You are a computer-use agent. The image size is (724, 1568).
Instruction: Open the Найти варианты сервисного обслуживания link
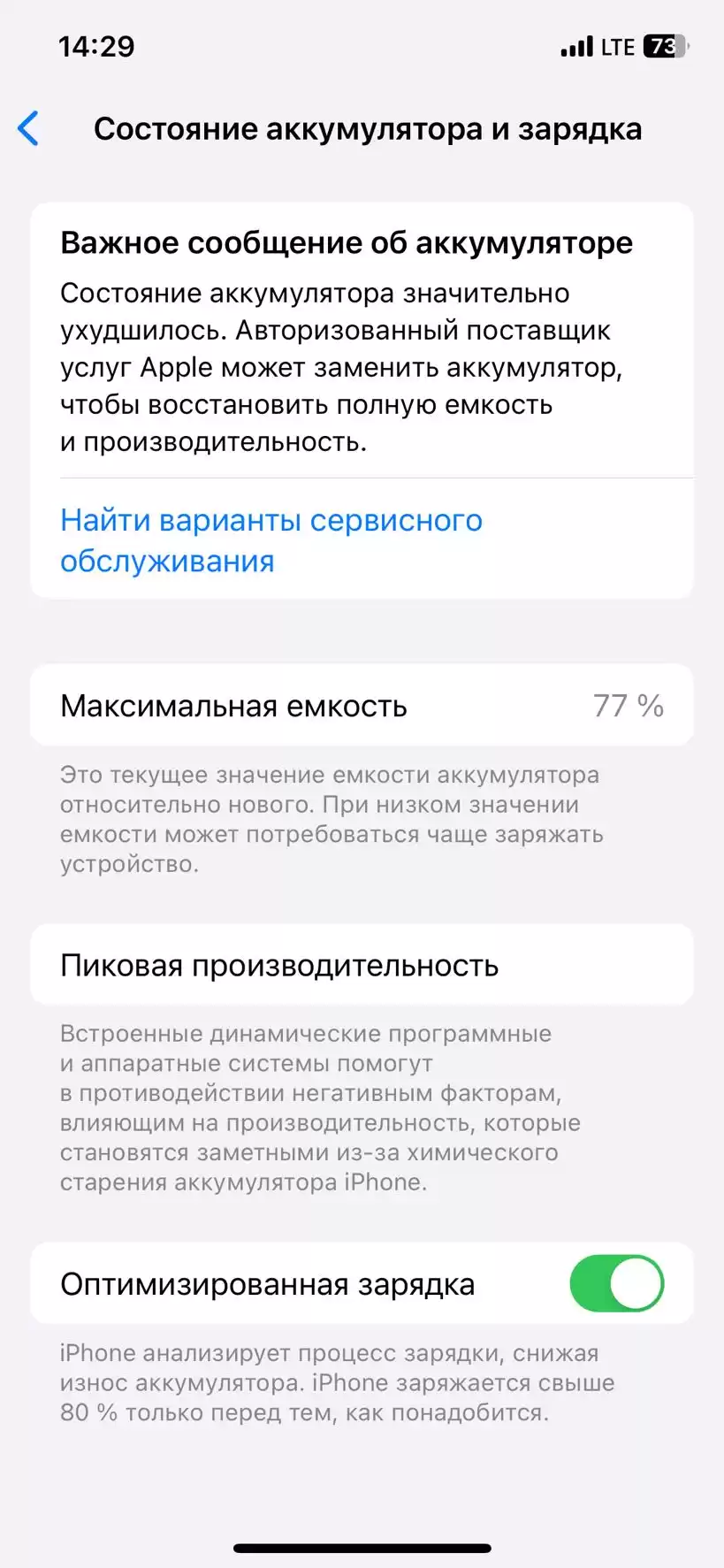pos(271,540)
